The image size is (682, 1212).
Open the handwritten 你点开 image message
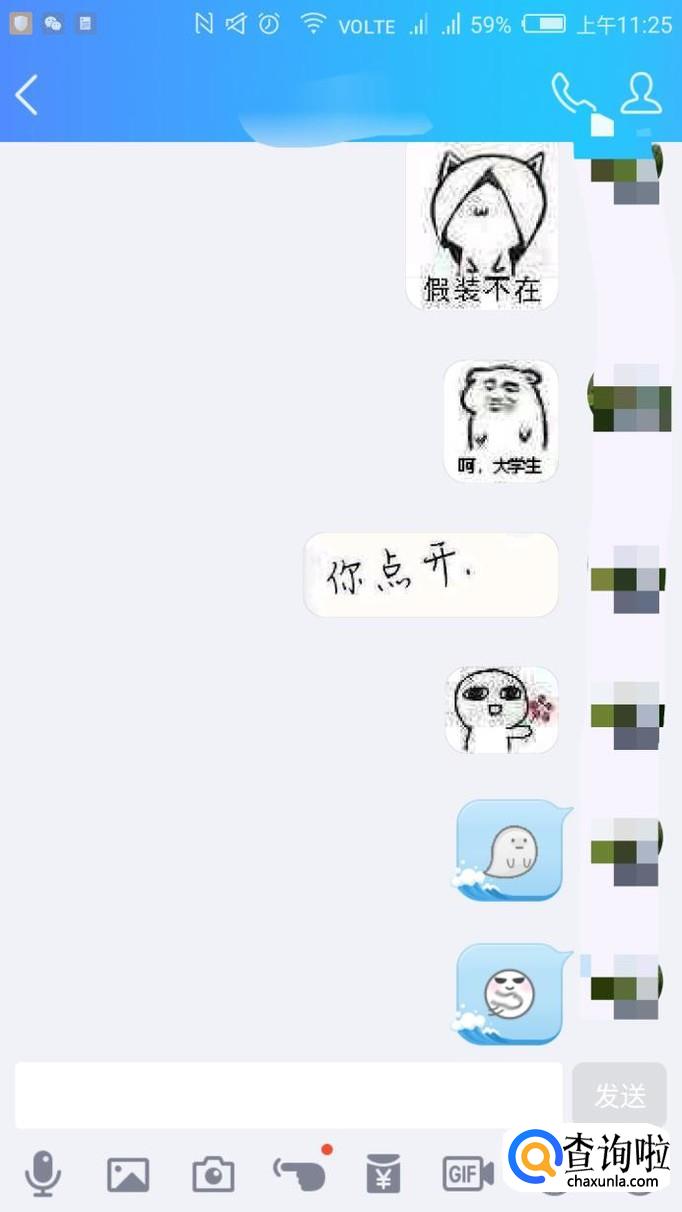click(430, 575)
